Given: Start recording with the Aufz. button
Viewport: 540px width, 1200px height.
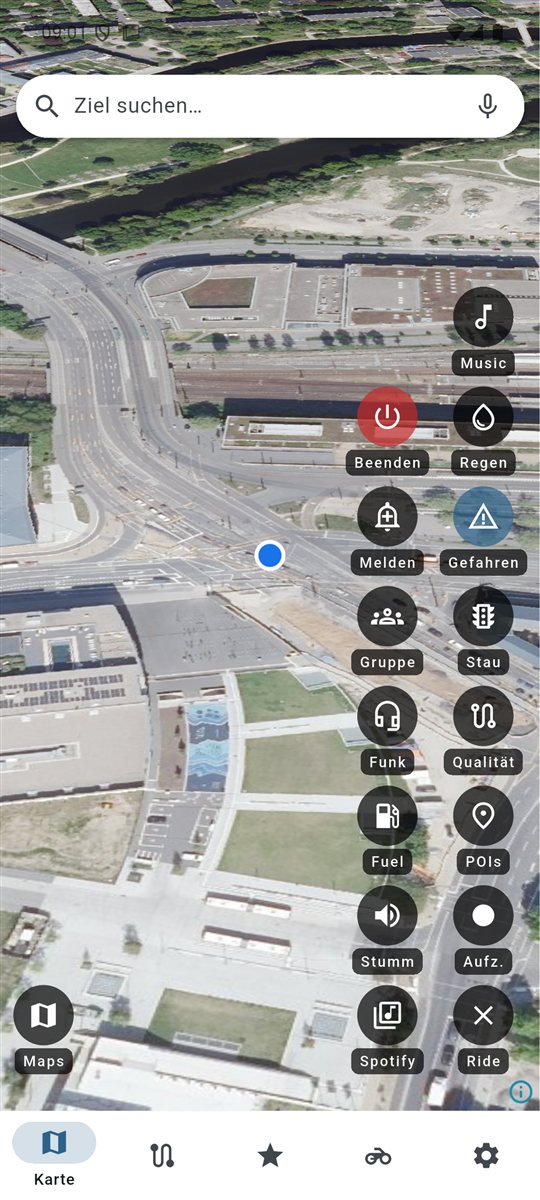Looking at the screenshot, I should click(483, 916).
